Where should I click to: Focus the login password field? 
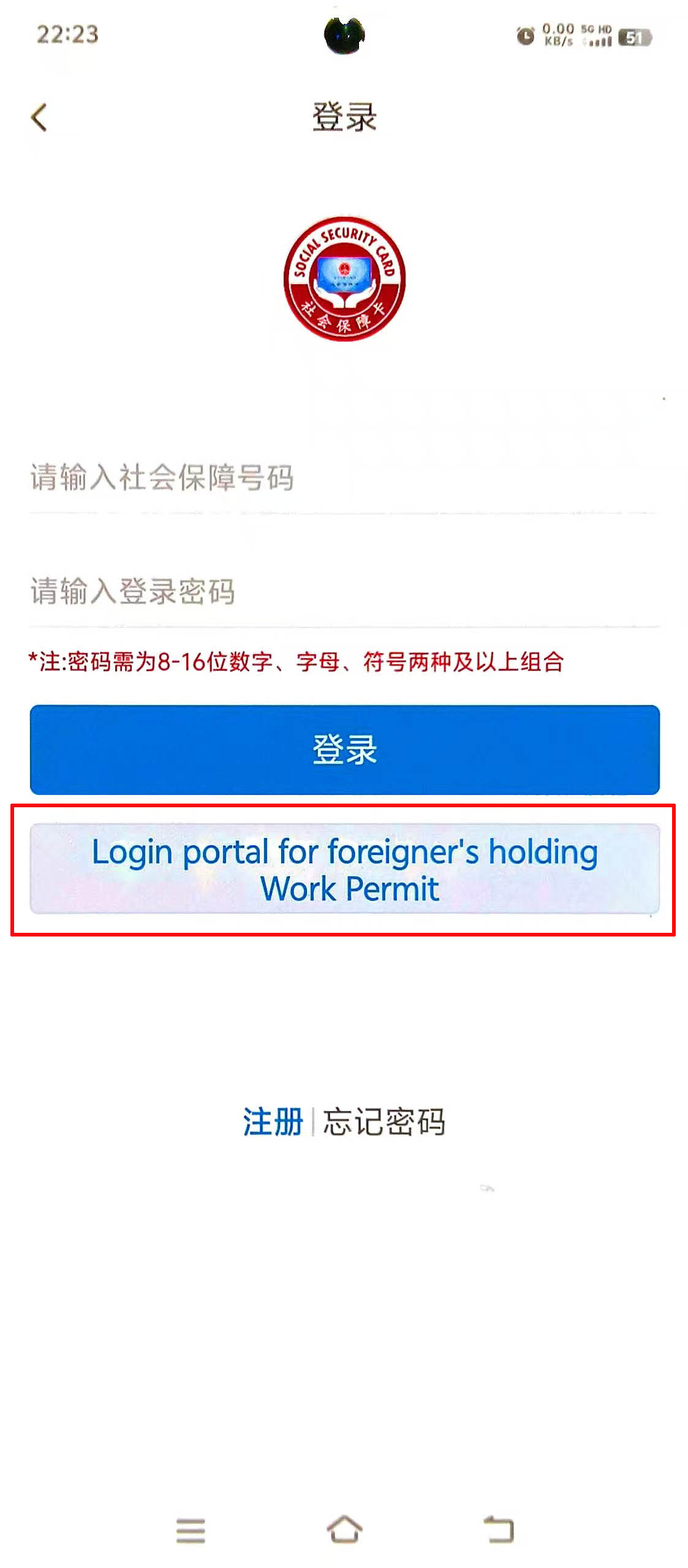[x=343, y=591]
